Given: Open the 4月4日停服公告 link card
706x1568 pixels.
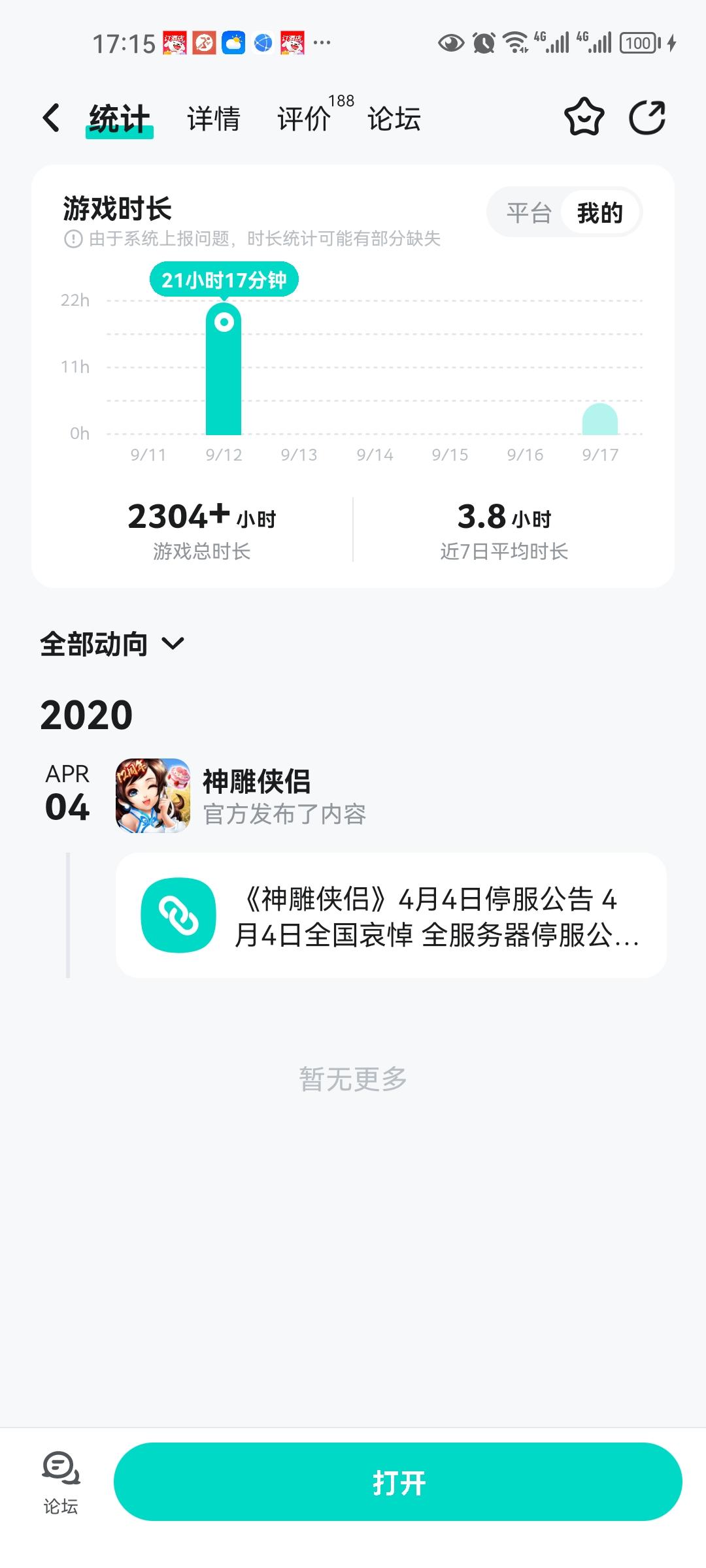Looking at the screenshot, I should 391,915.
